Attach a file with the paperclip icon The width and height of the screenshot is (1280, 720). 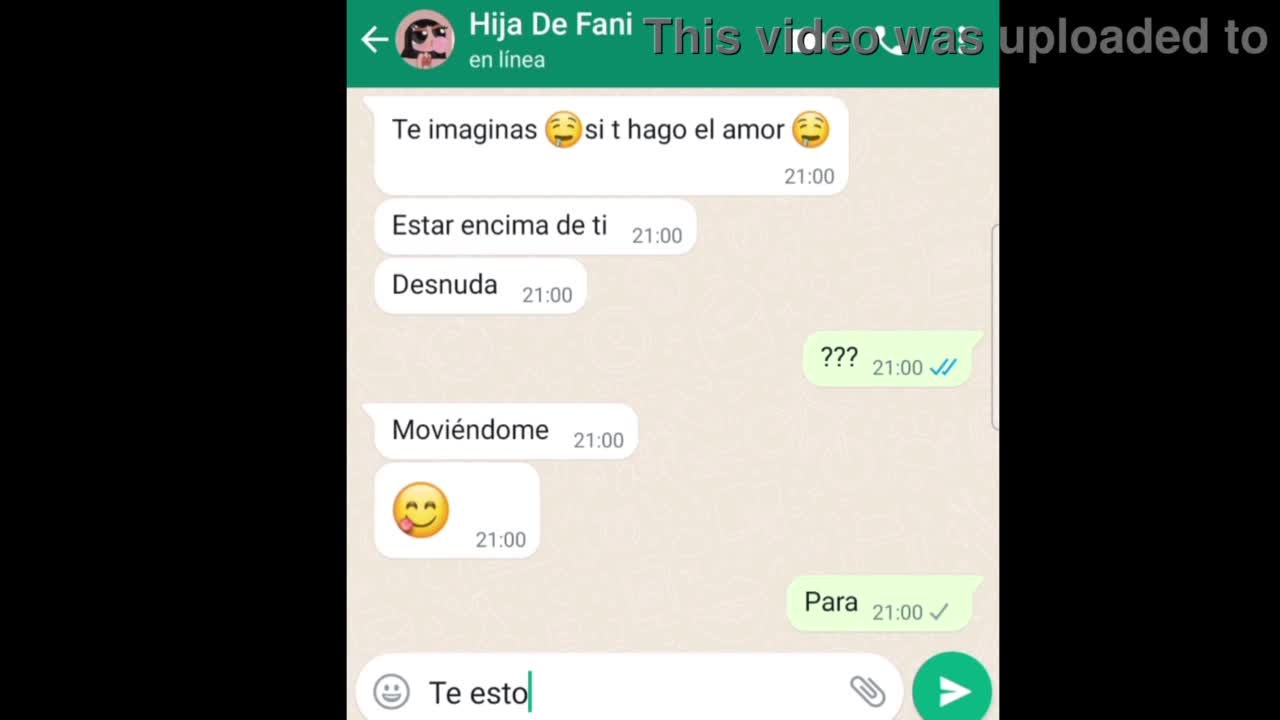867,691
